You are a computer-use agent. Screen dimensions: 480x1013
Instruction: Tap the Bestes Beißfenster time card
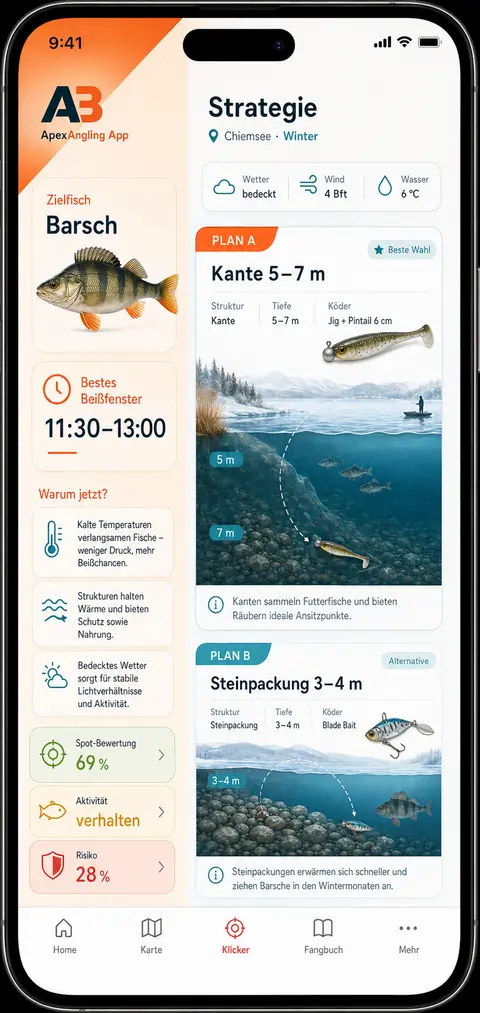pyautogui.click(x=104, y=416)
